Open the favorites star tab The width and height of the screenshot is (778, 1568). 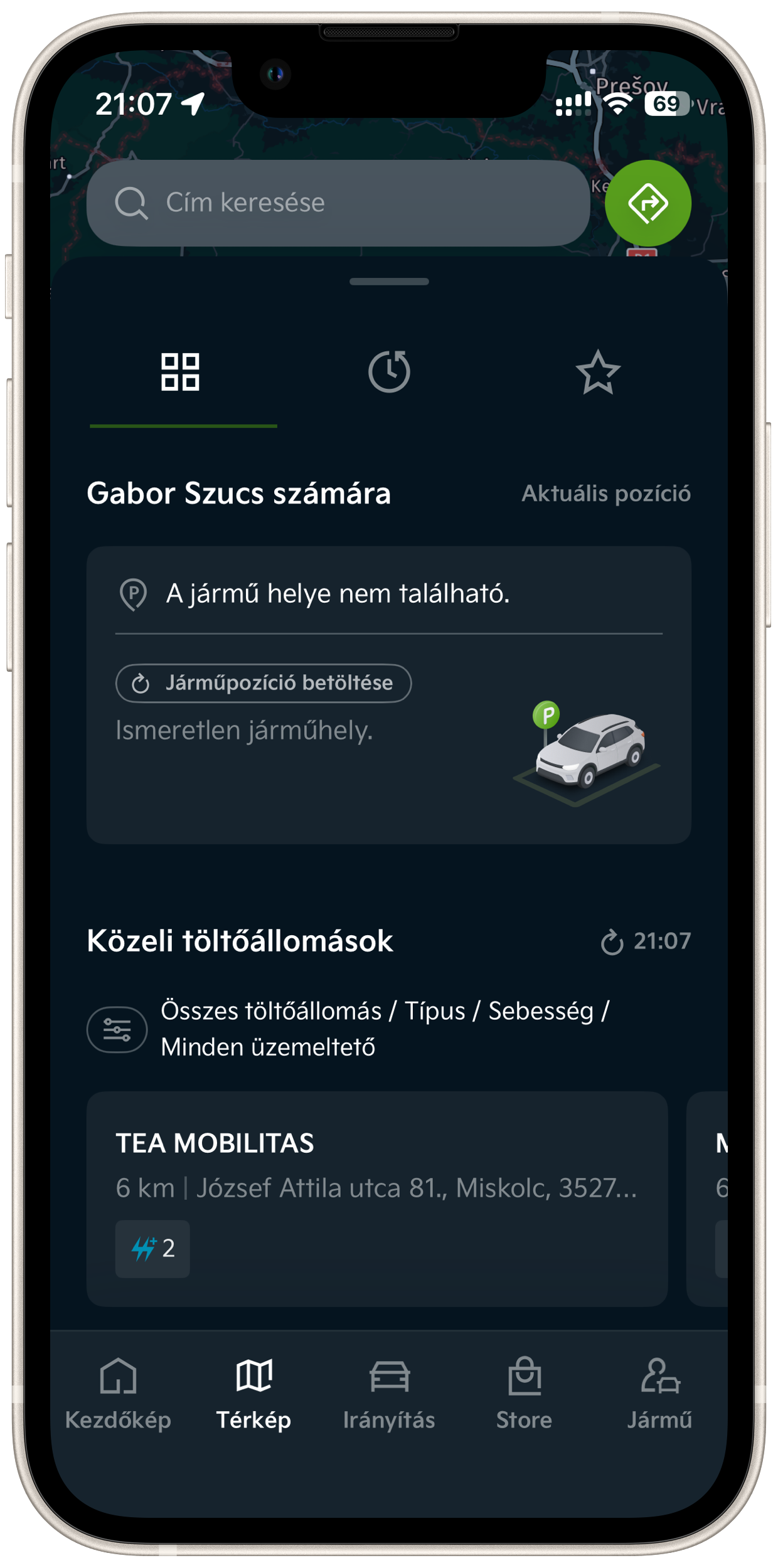(x=597, y=372)
